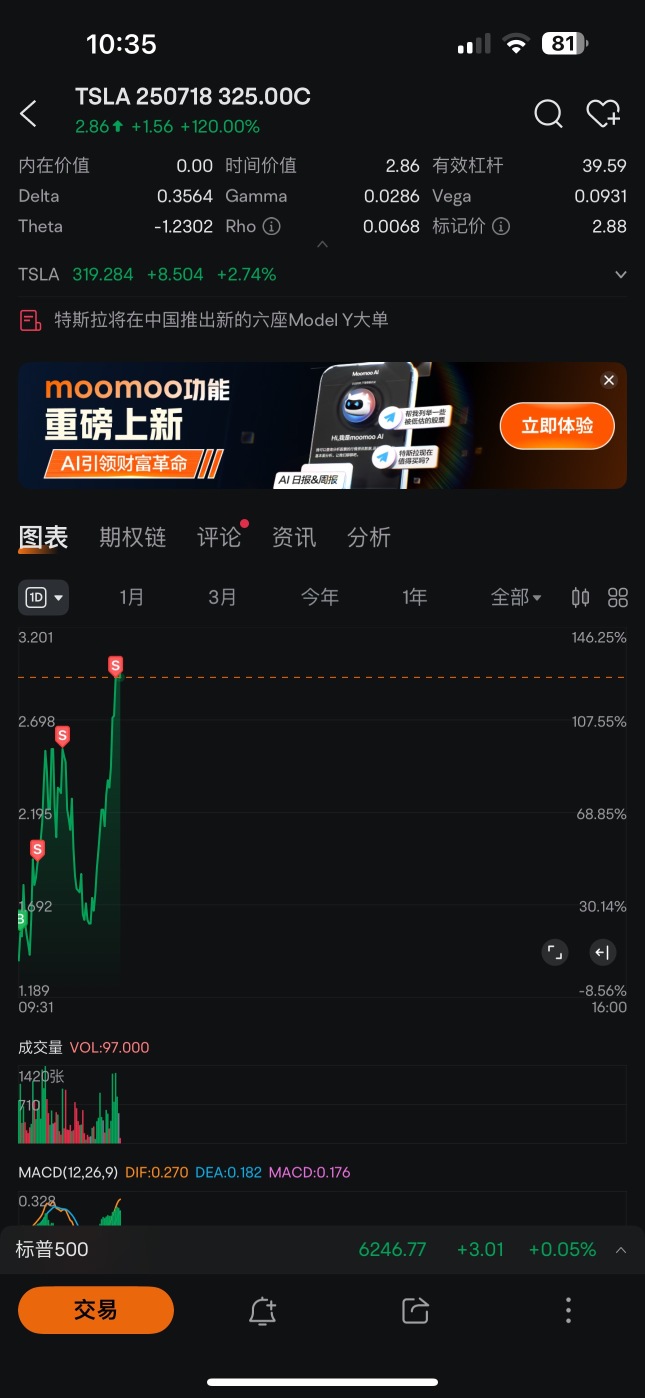Screen dimensions: 645x1398
Task: Open the 分析 tab
Action: [368, 537]
